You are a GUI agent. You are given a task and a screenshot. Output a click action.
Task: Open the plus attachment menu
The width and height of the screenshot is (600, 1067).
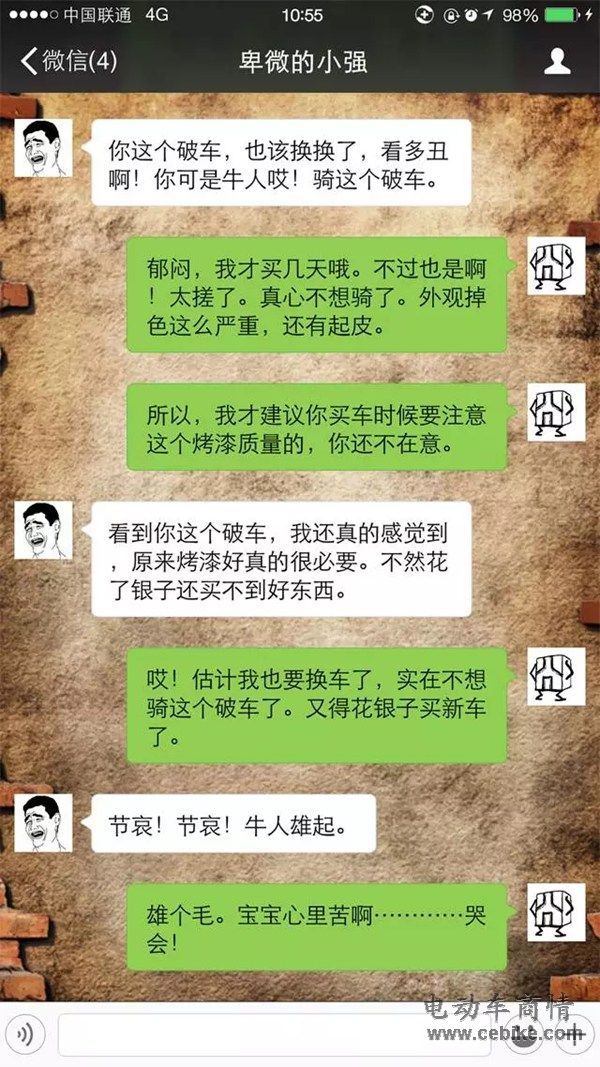tap(573, 1035)
